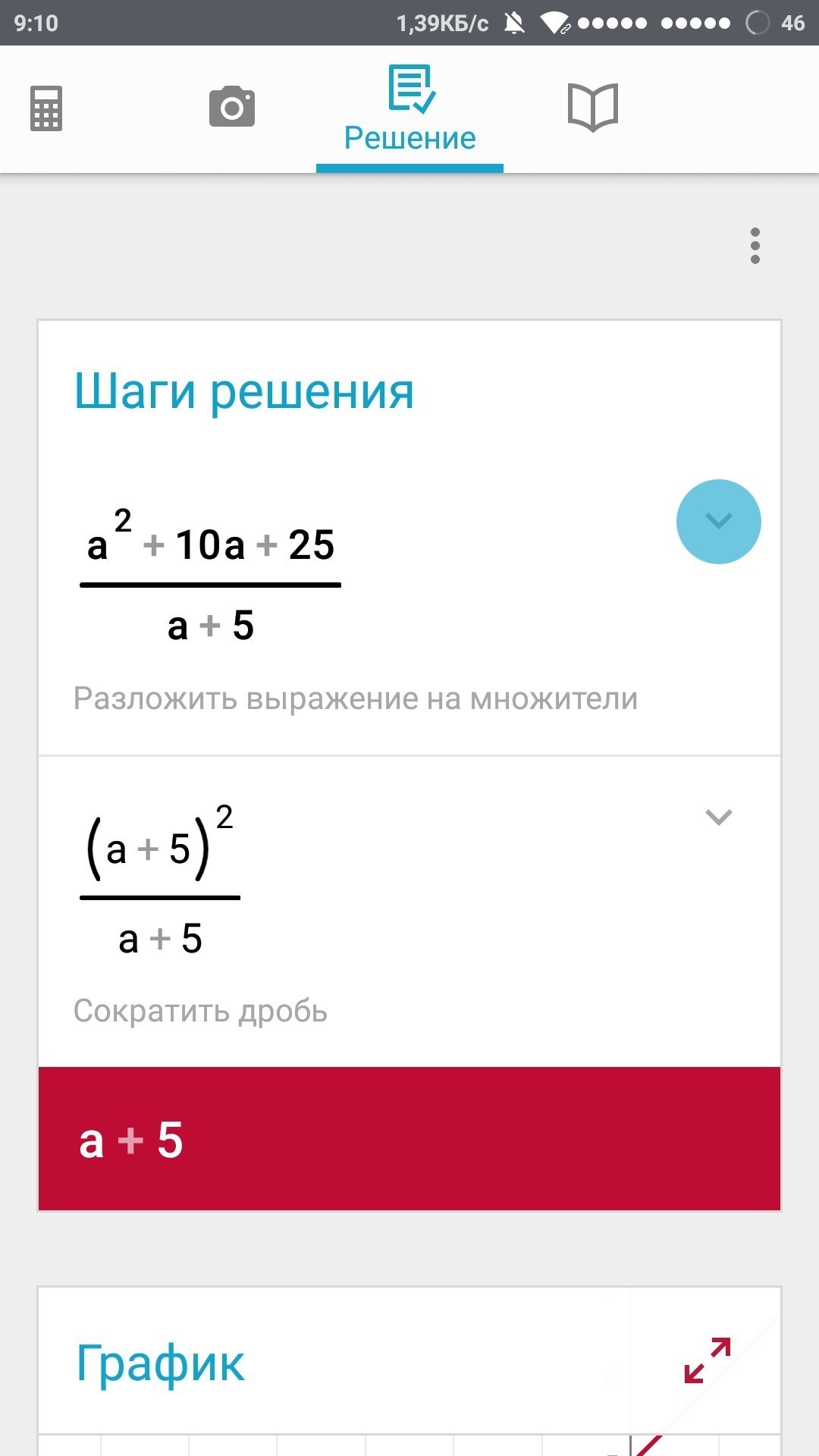The width and height of the screenshot is (819, 1456).
Task: Tap the red a + 5 result
Action: pyautogui.click(x=409, y=1139)
